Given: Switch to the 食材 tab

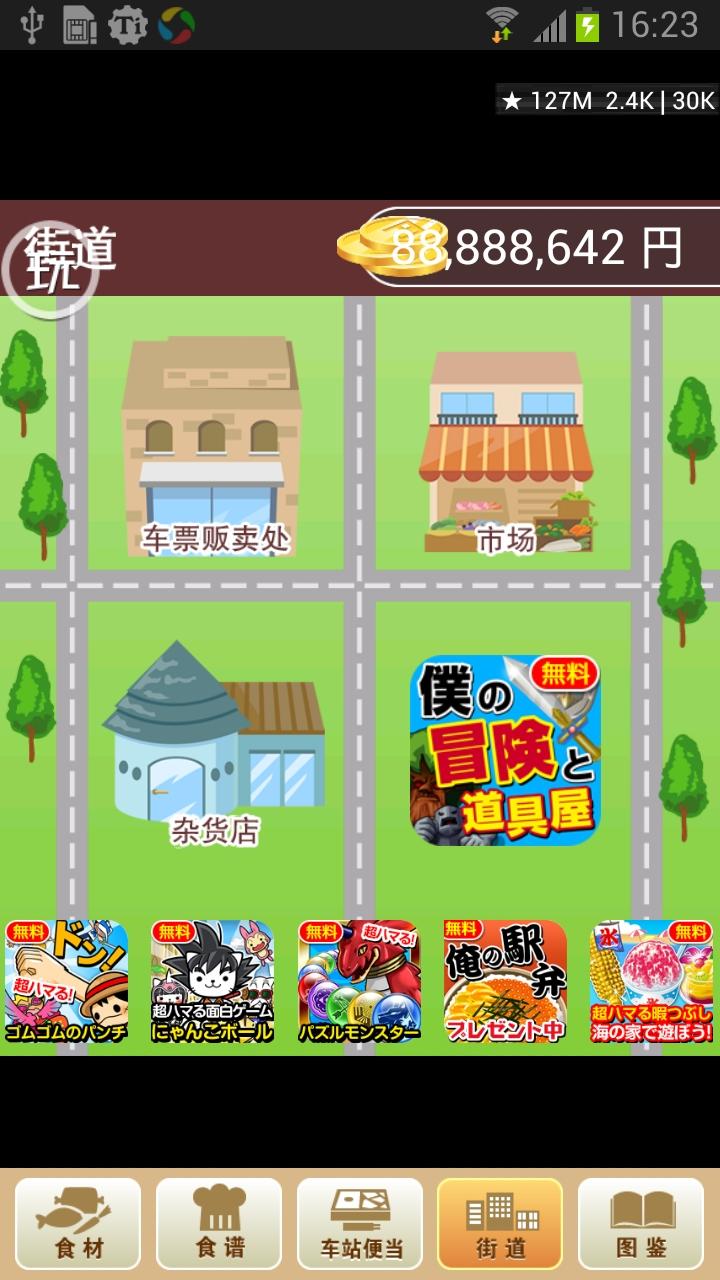Looking at the screenshot, I should pyautogui.click(x=78, y=1223).
